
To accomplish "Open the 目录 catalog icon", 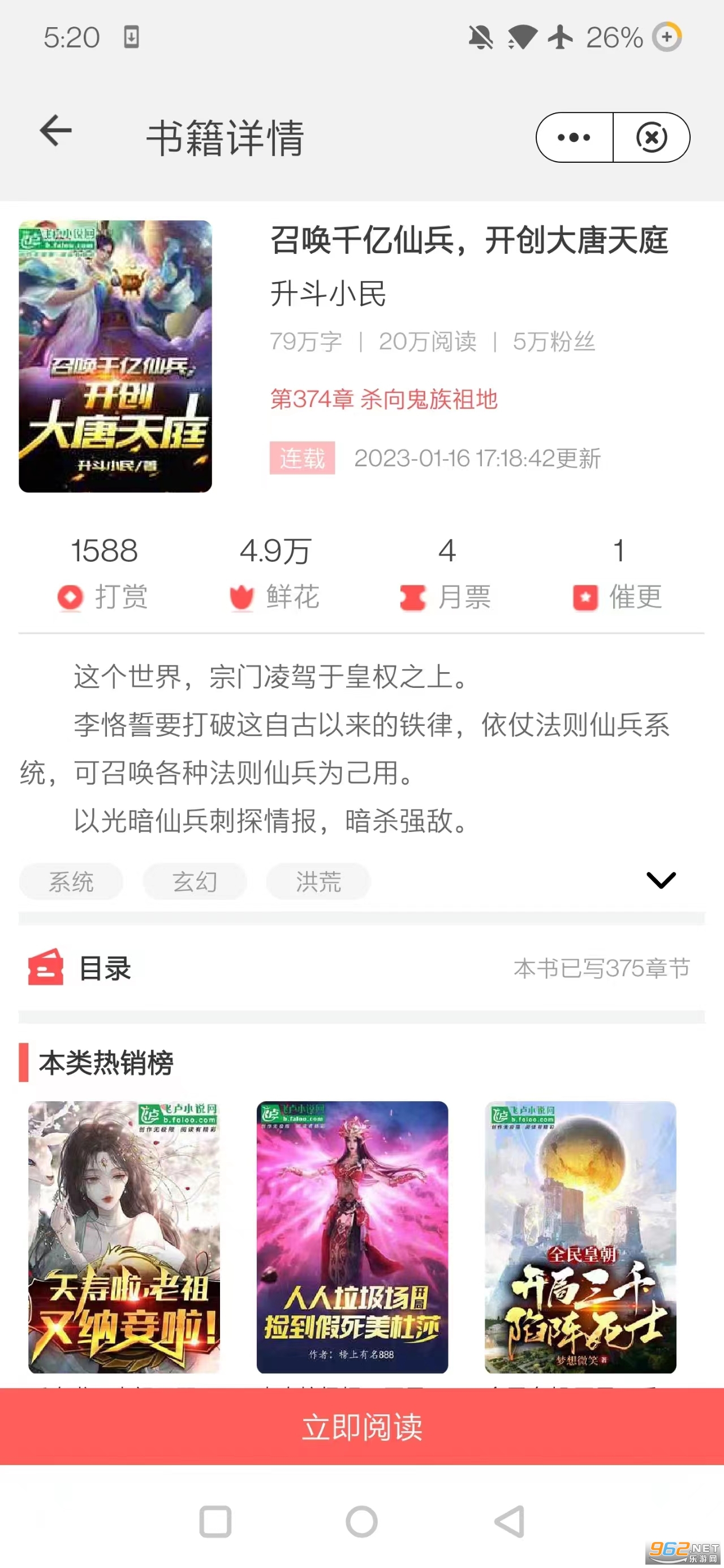I will tap(45, 969).
